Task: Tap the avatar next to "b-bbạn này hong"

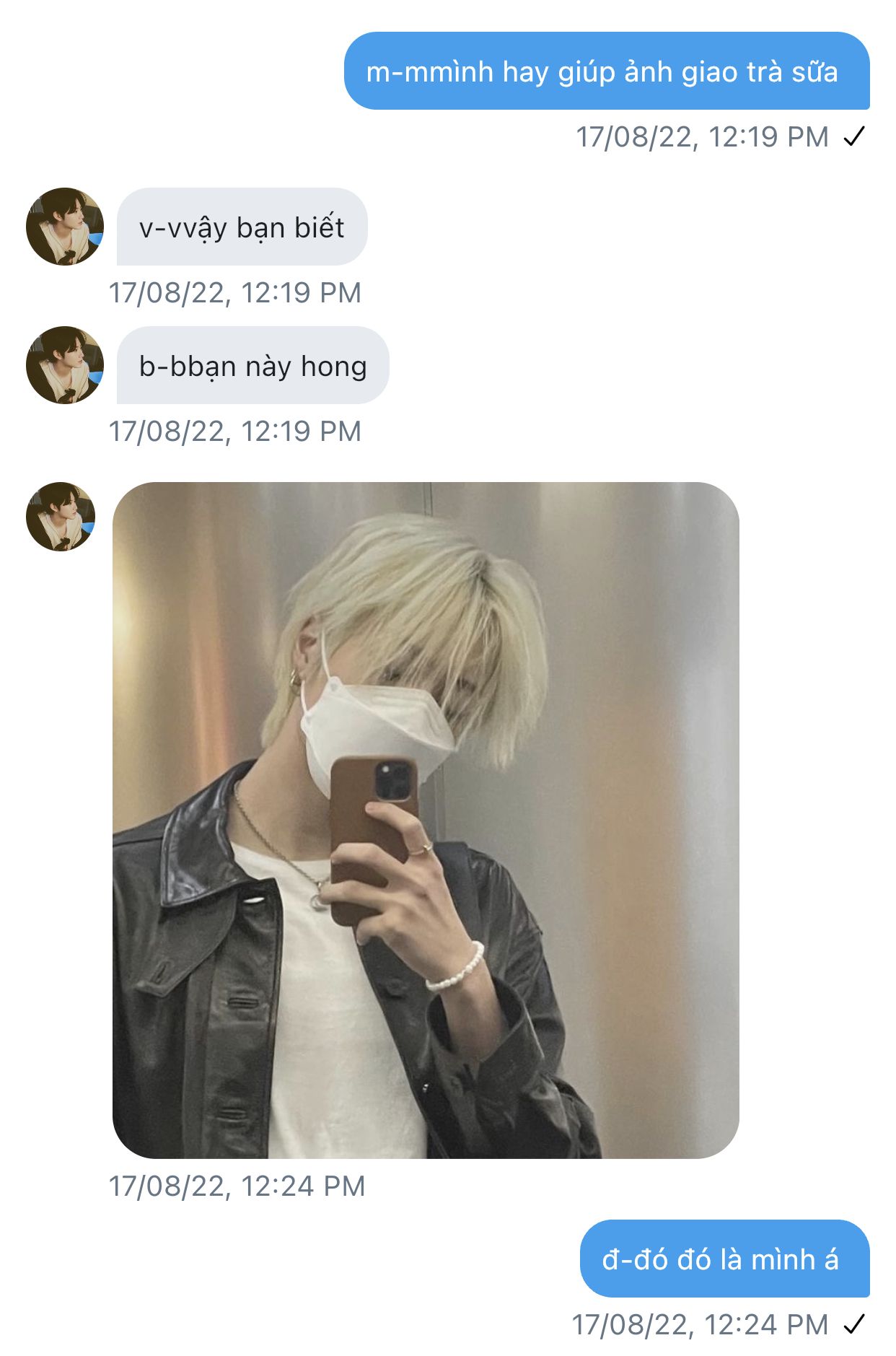Action: (x=65, y=365)
